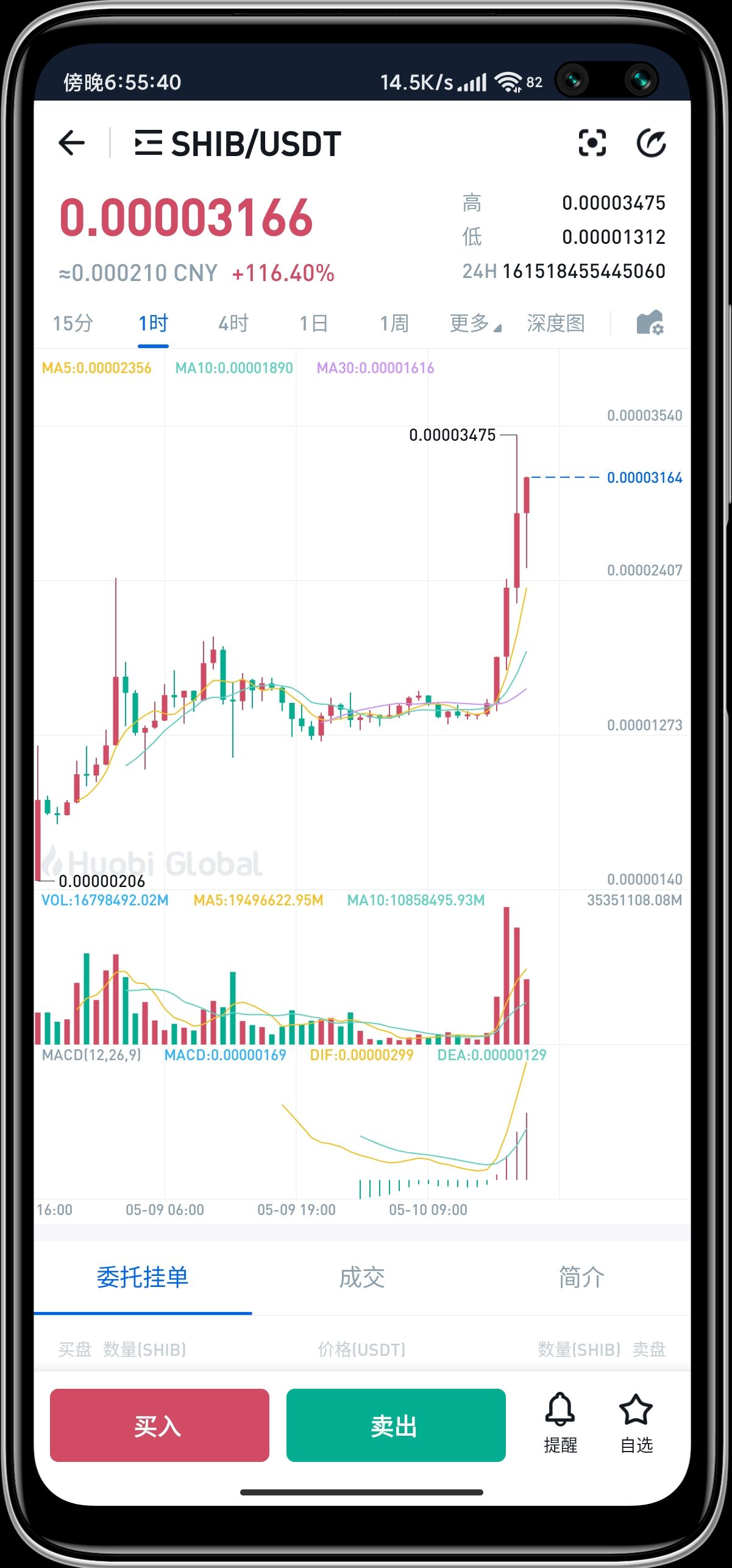Select the 1时 chart interval

[x=153, y=323]
